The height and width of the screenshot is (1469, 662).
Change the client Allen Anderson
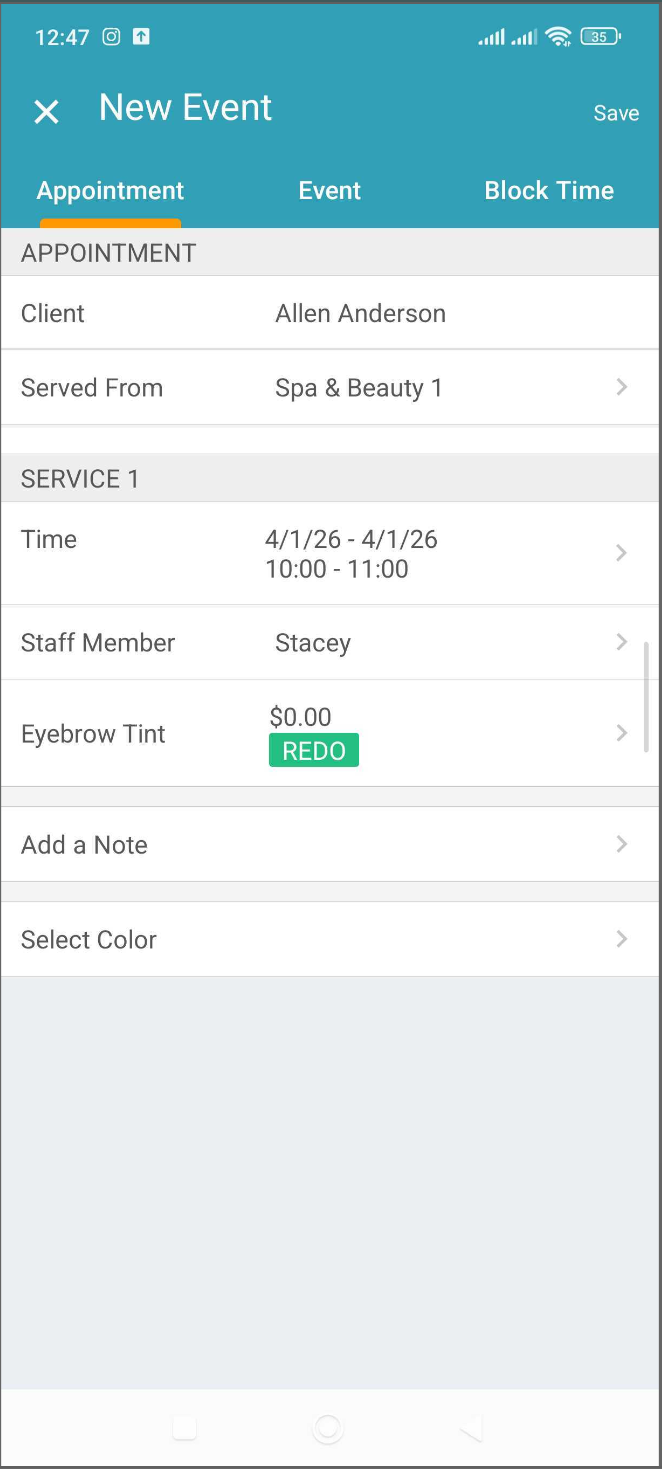point(360,313)
